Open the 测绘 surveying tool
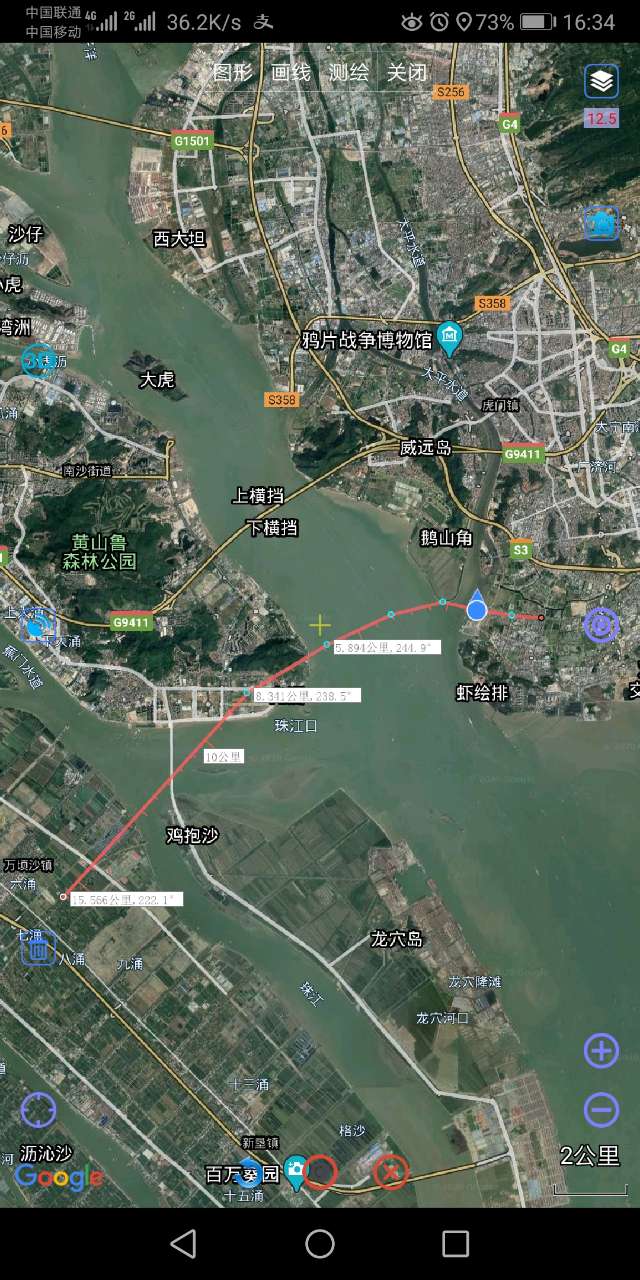640x1280 pixels. [349, 73]
